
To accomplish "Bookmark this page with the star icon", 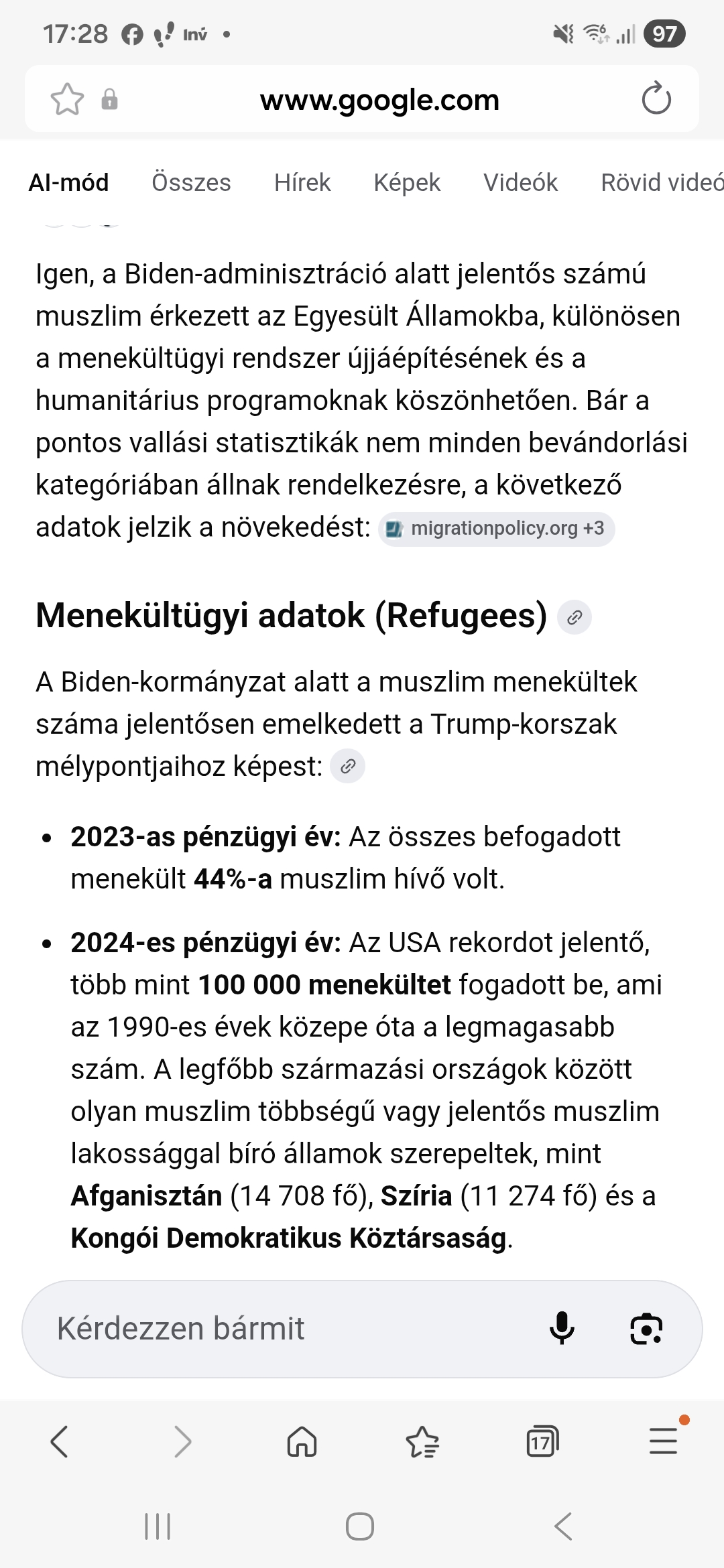I will tap(67, 100).
